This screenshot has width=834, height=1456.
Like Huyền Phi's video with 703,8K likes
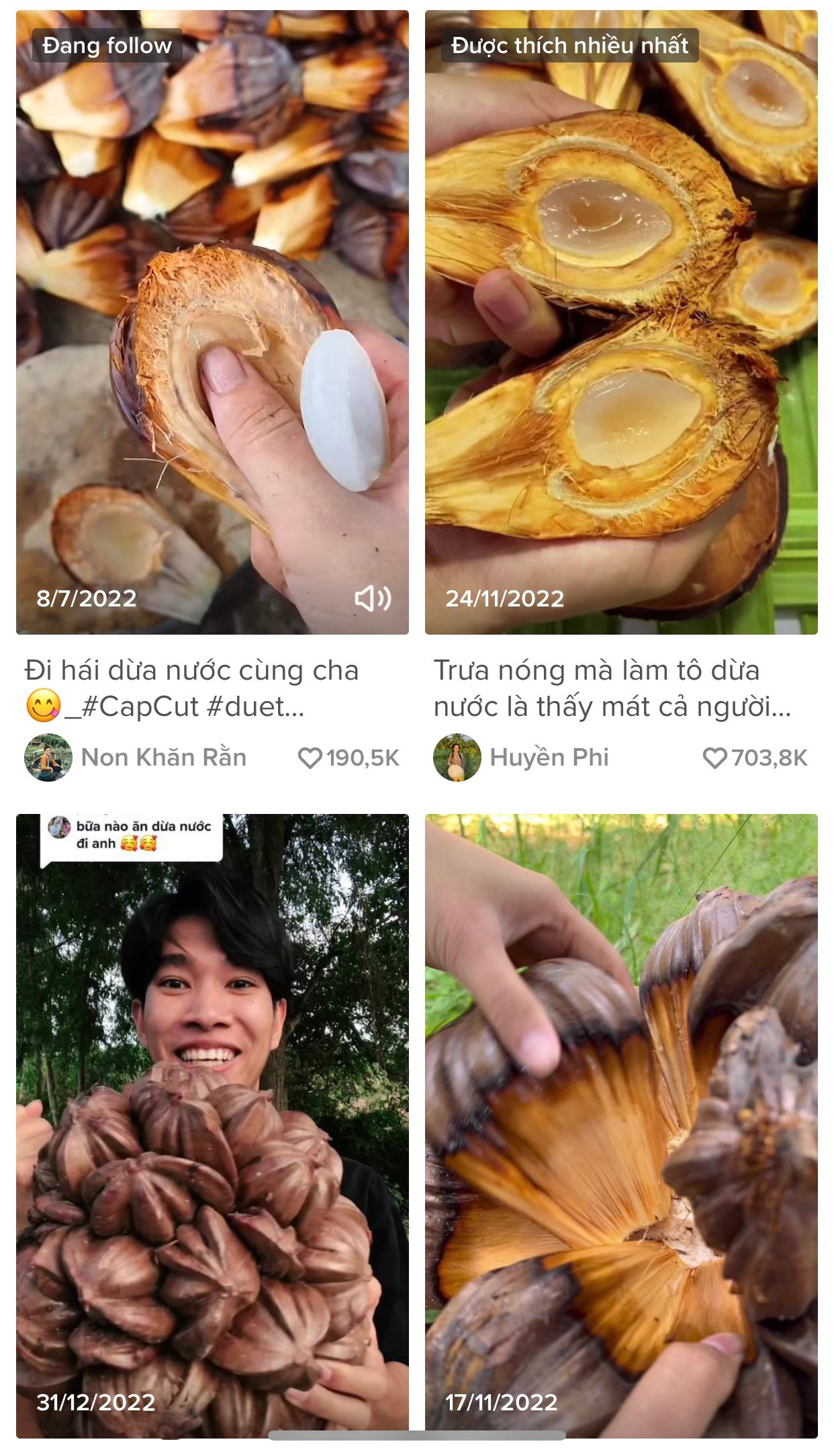715,758
